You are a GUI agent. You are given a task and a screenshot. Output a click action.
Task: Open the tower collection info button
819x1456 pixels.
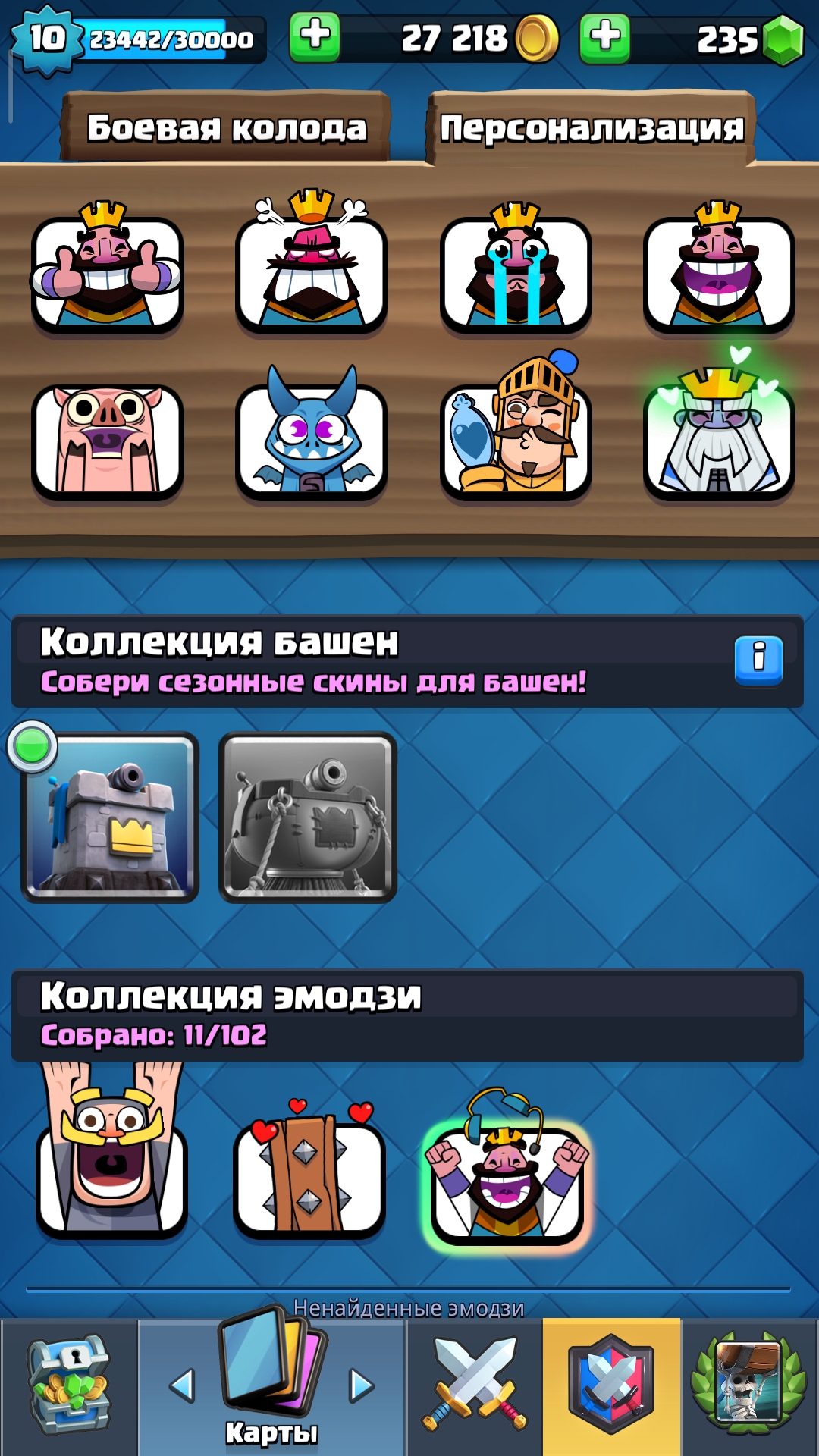758,661
